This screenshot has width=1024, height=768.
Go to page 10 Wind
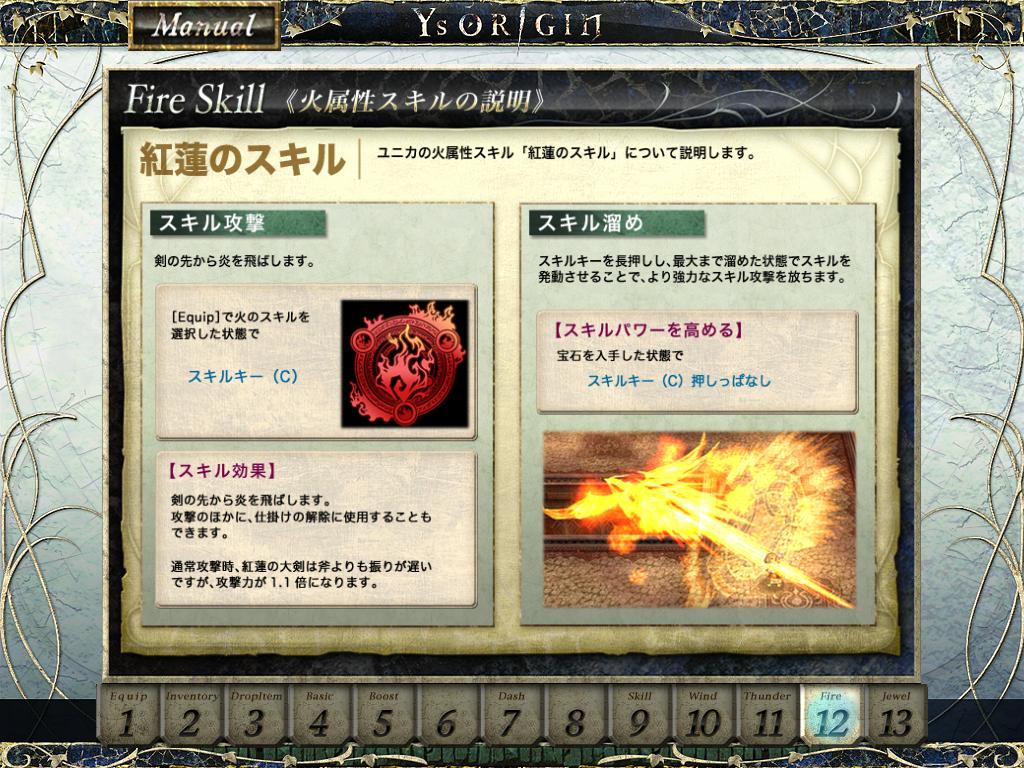tap(703, 714)
